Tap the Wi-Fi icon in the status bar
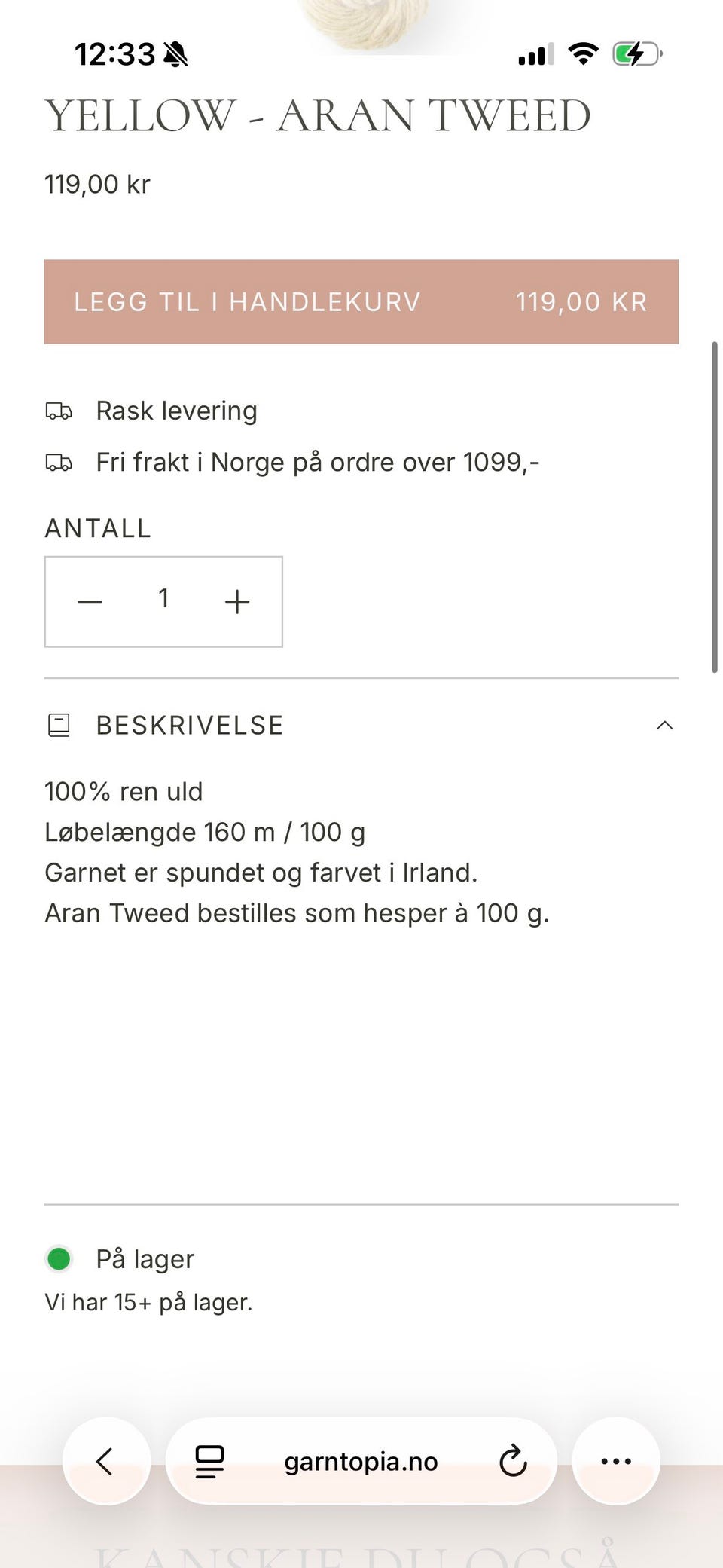The height and width of the screenshot is (1568, 723). (581, 53)
